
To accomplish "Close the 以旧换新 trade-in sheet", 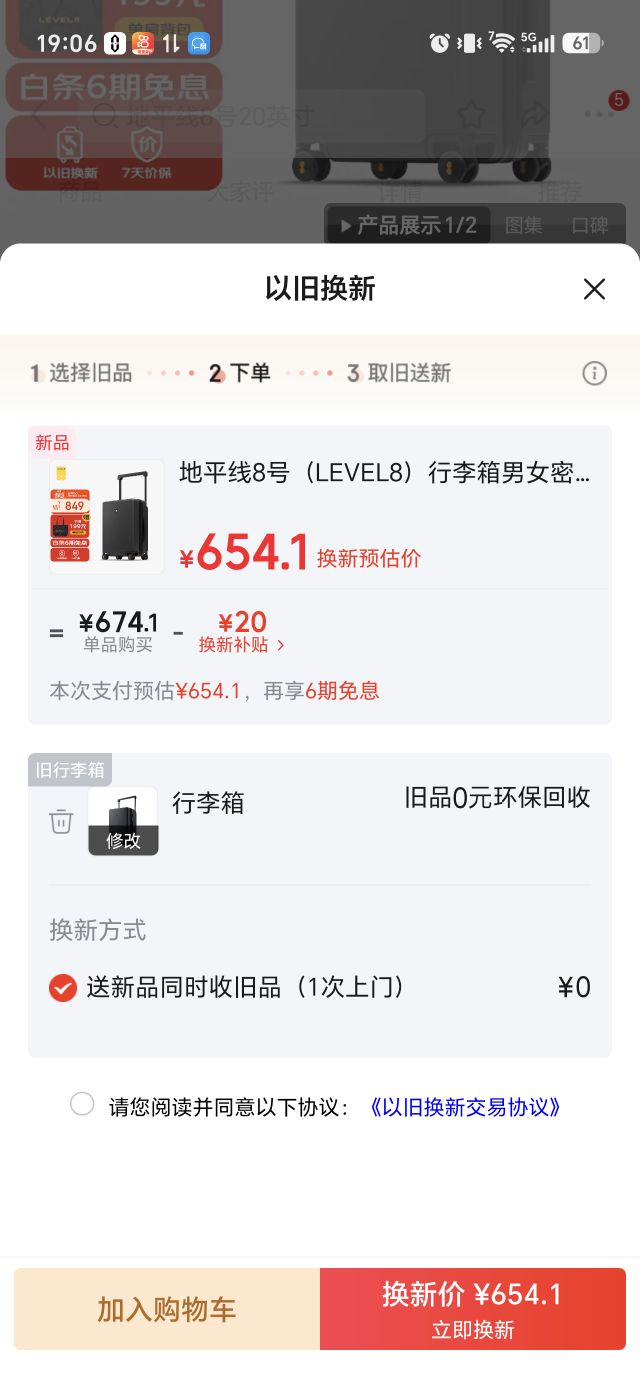I will pos(594,289).
